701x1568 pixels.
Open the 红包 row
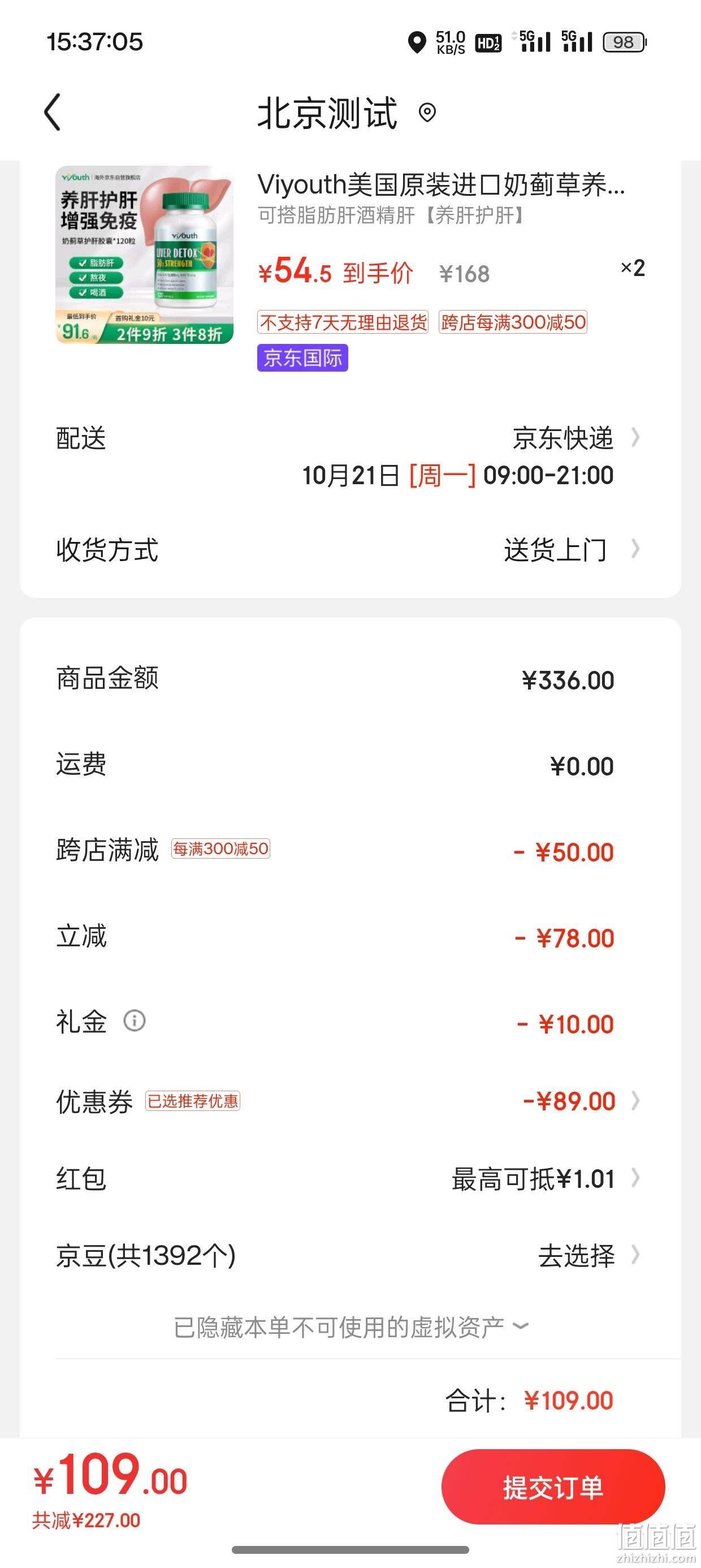(350, 1178)
